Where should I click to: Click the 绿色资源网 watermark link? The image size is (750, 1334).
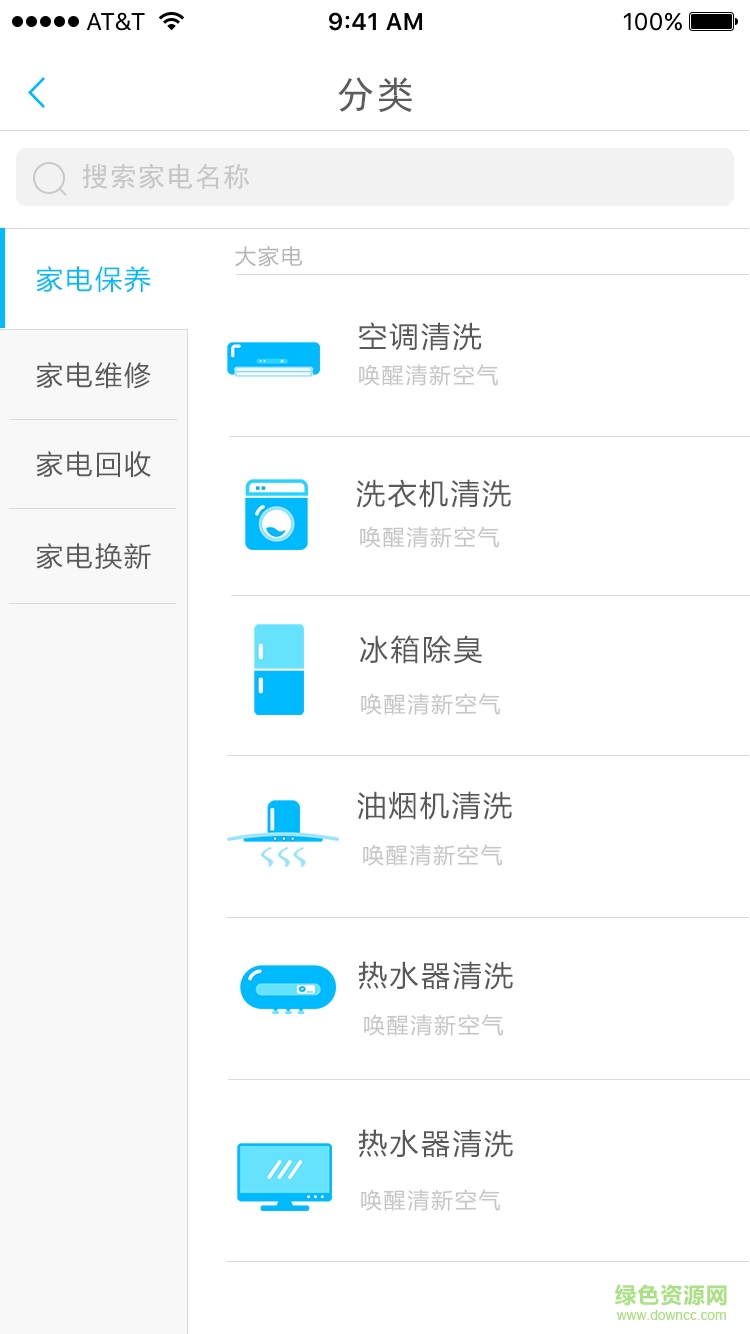tap(672, 1296)
